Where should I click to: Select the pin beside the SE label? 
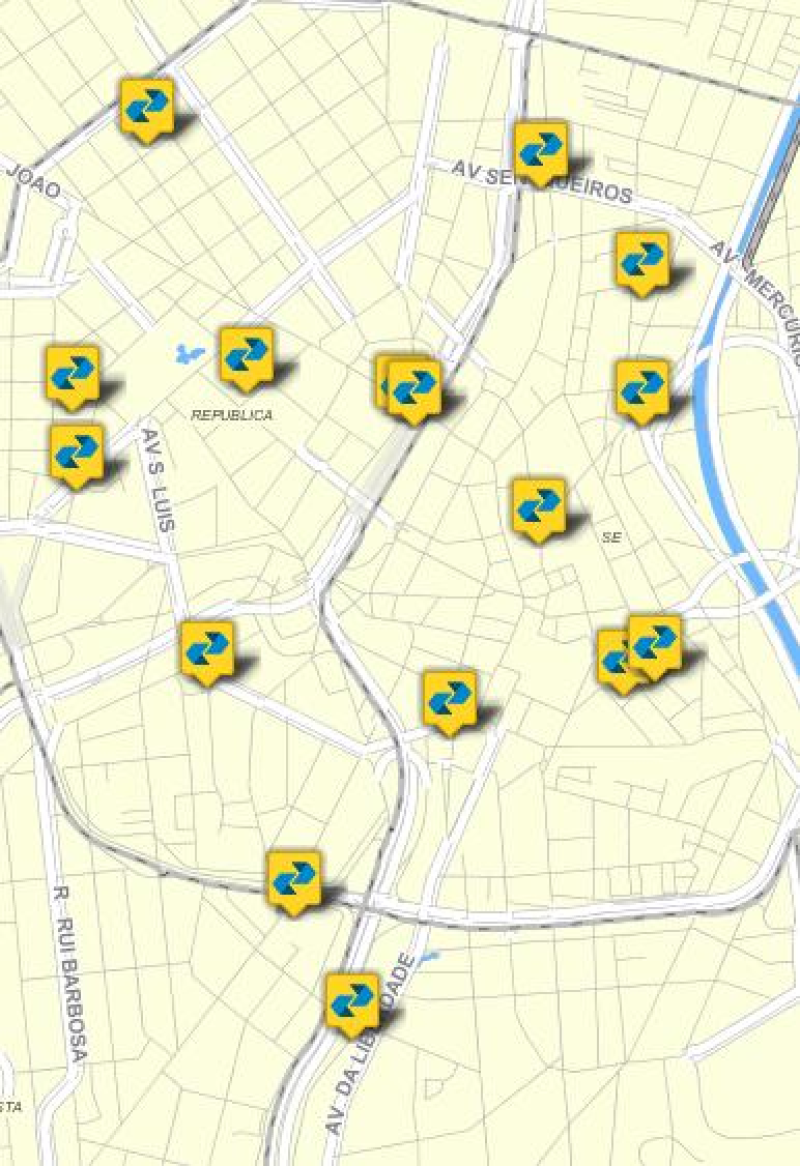[539, 507]
